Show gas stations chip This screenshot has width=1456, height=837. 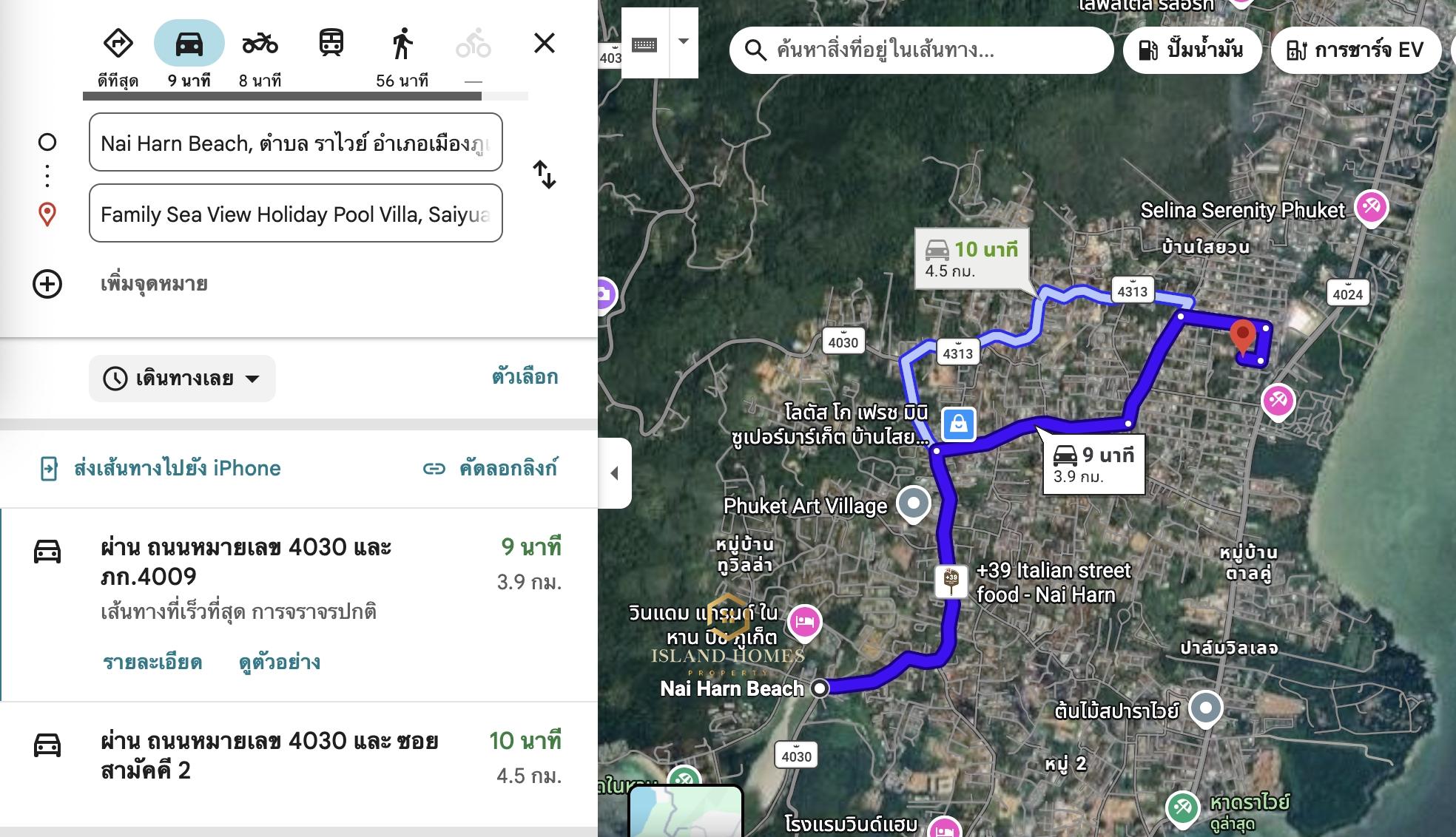(1191, 50)
